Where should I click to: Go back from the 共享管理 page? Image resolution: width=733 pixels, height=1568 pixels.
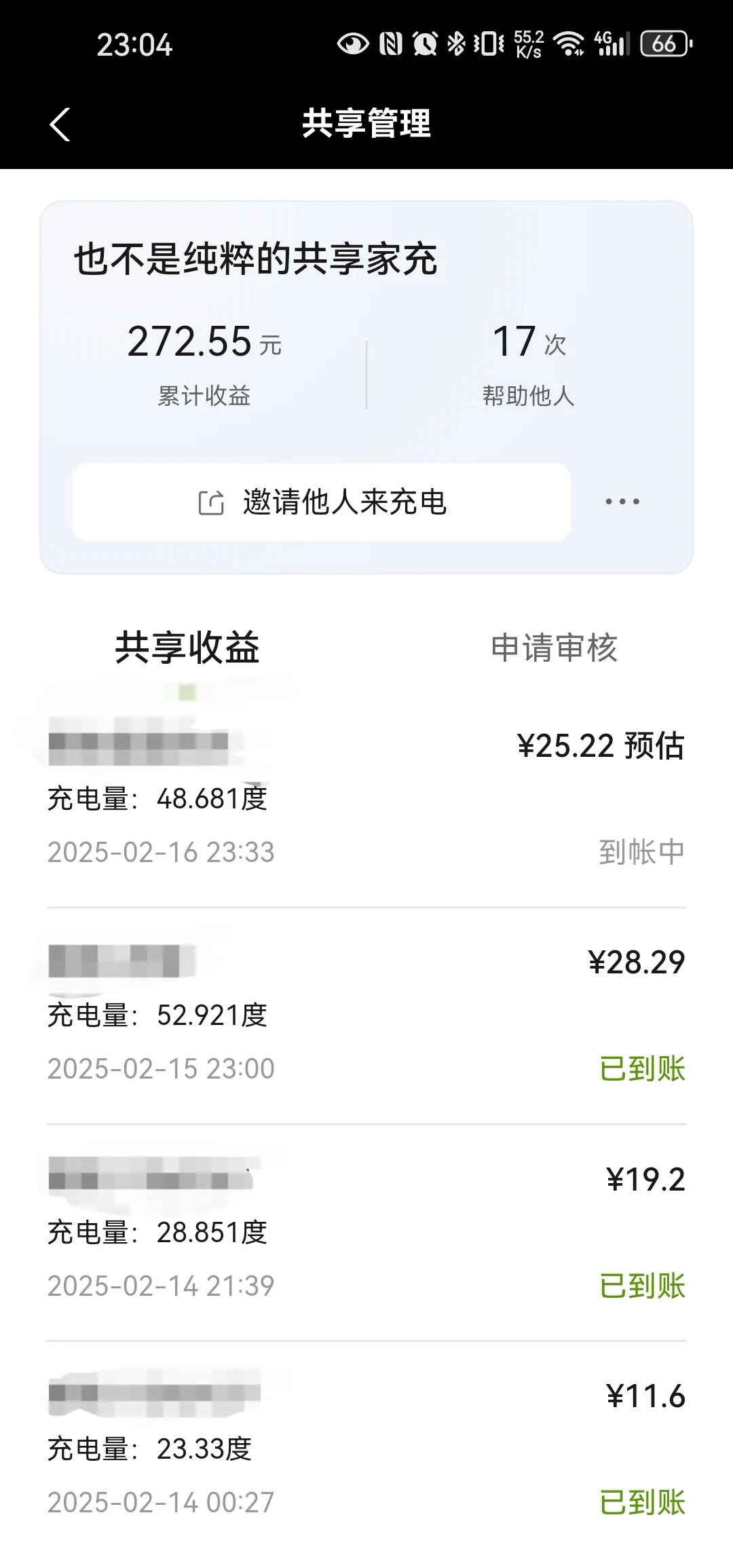coord(60,124)
